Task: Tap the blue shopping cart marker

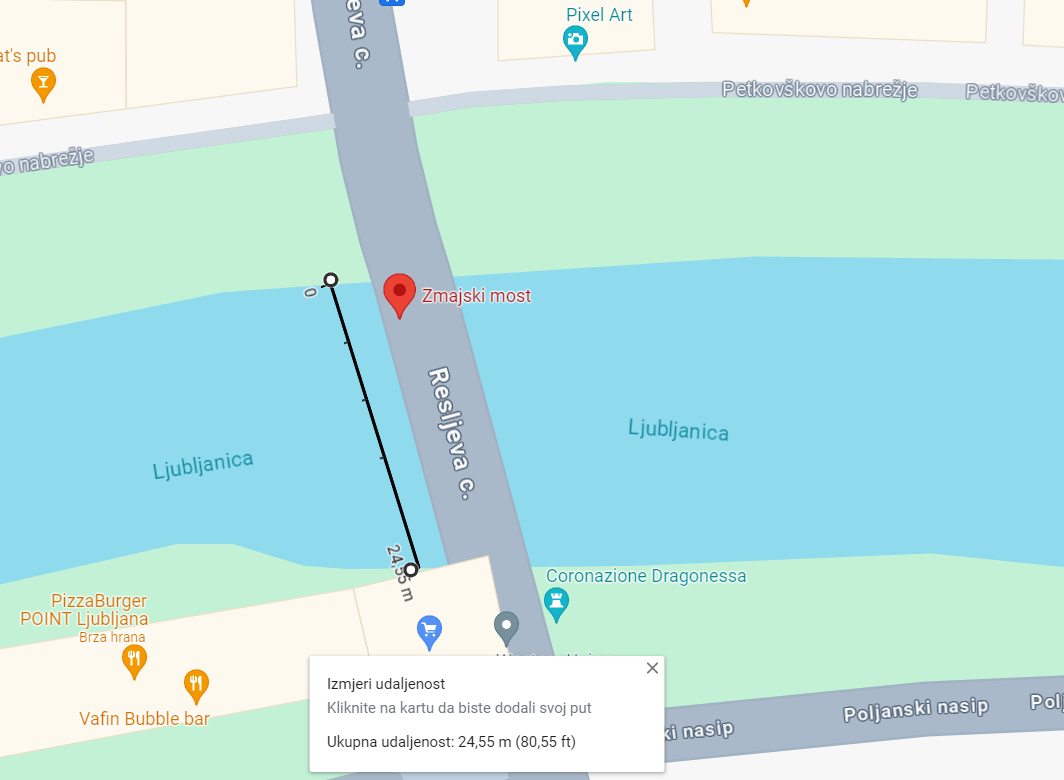Action: click(x=430, y=630)
